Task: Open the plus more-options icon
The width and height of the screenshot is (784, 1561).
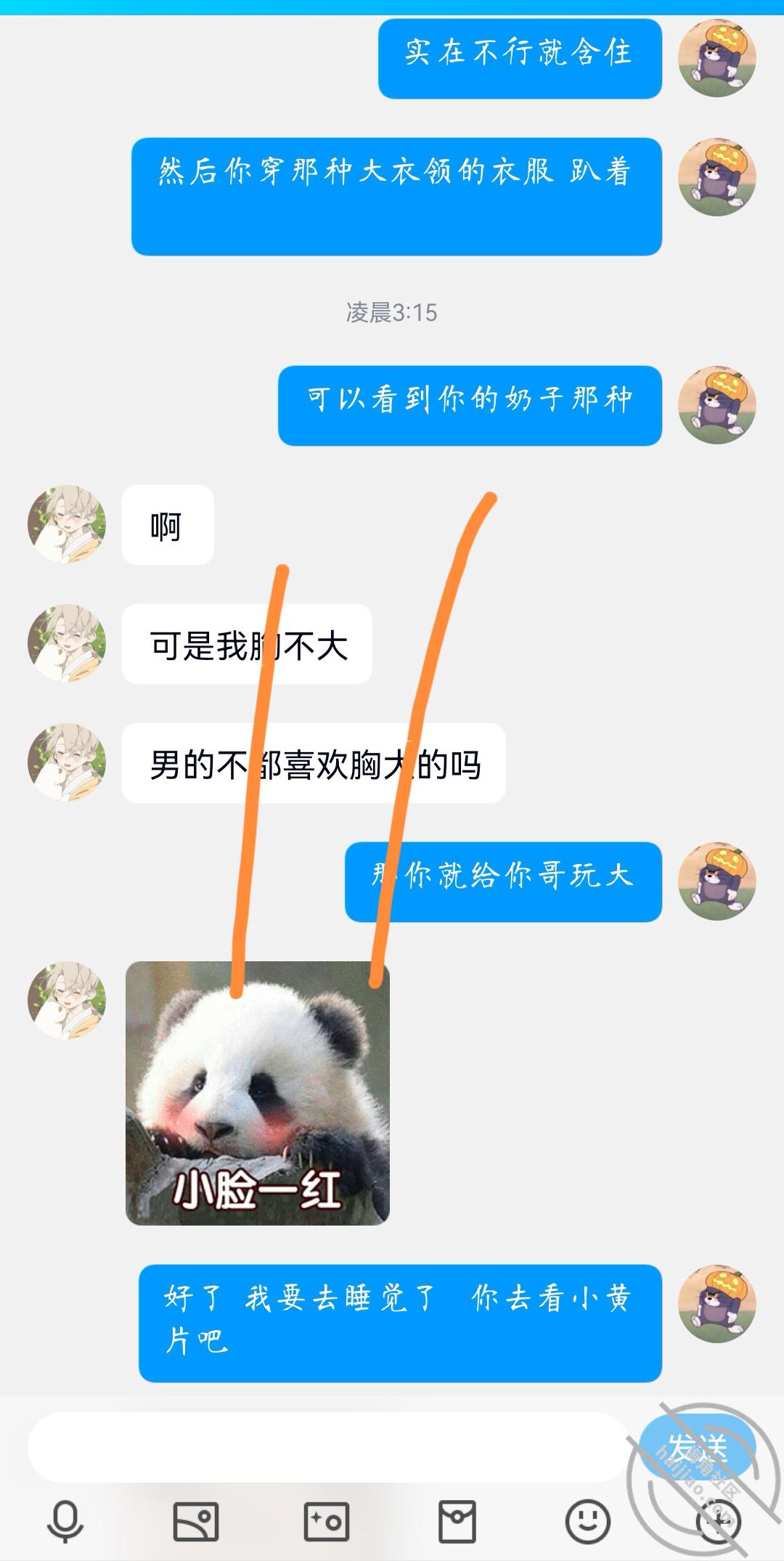Action: 719,1521
